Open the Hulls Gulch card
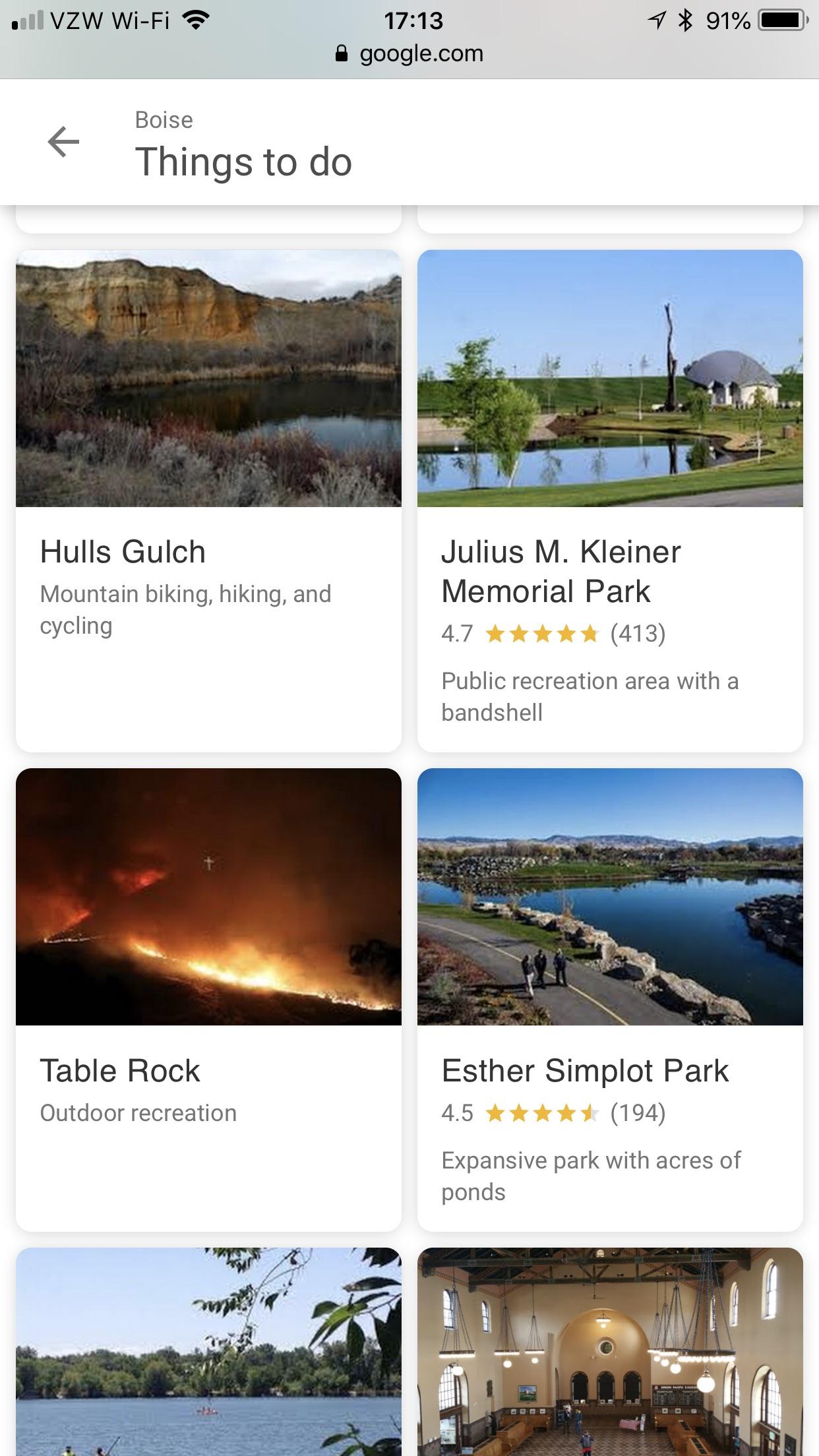 (x=208, y=501)
